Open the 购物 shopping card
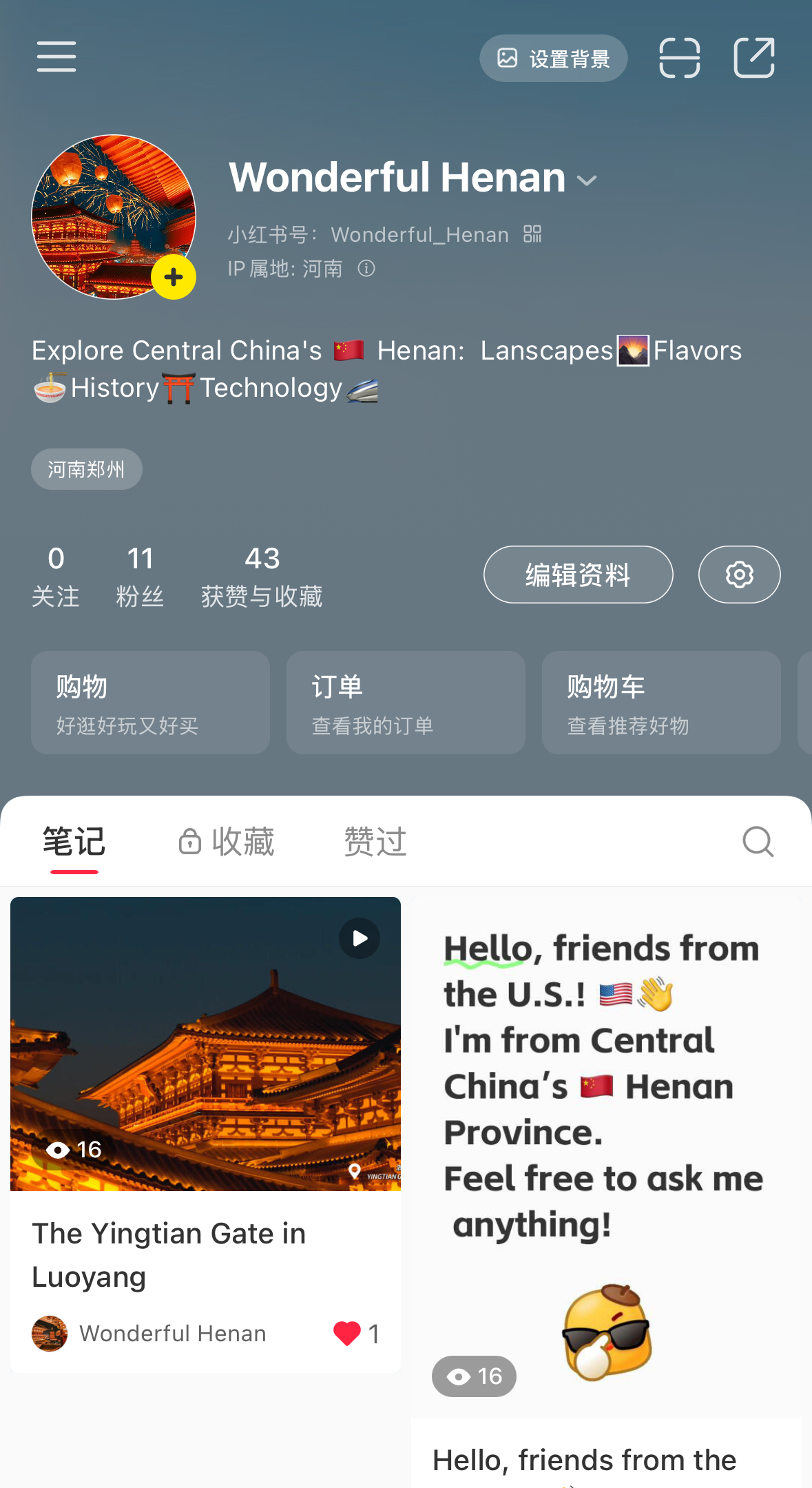 [x=150, y=703]
